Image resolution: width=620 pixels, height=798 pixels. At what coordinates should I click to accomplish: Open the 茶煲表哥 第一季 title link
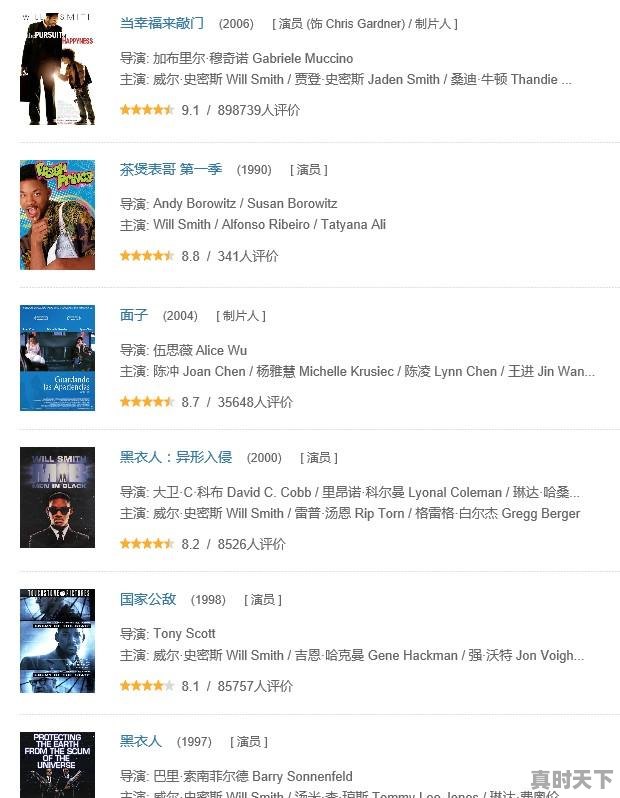[x=171, y=169]
